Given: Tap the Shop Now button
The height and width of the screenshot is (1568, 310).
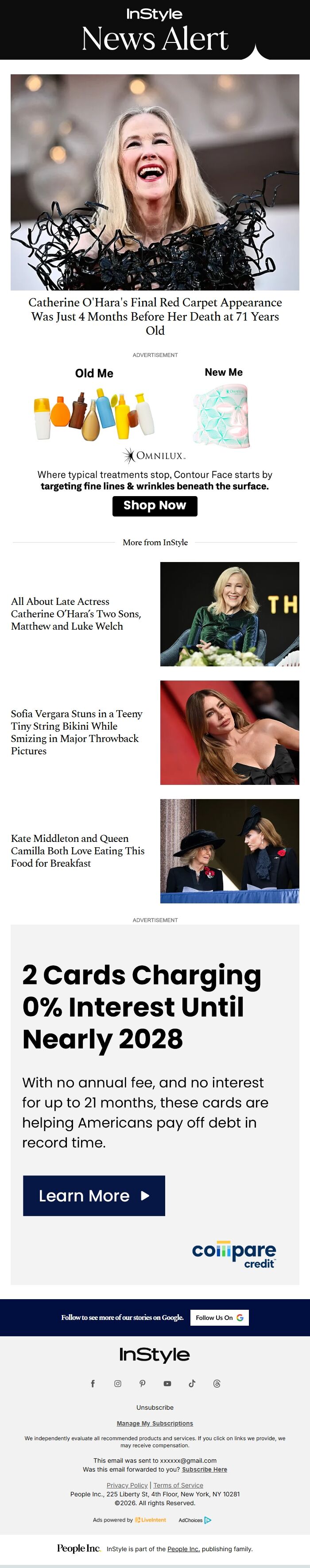Looking at the screenshot, I should 155,505.
